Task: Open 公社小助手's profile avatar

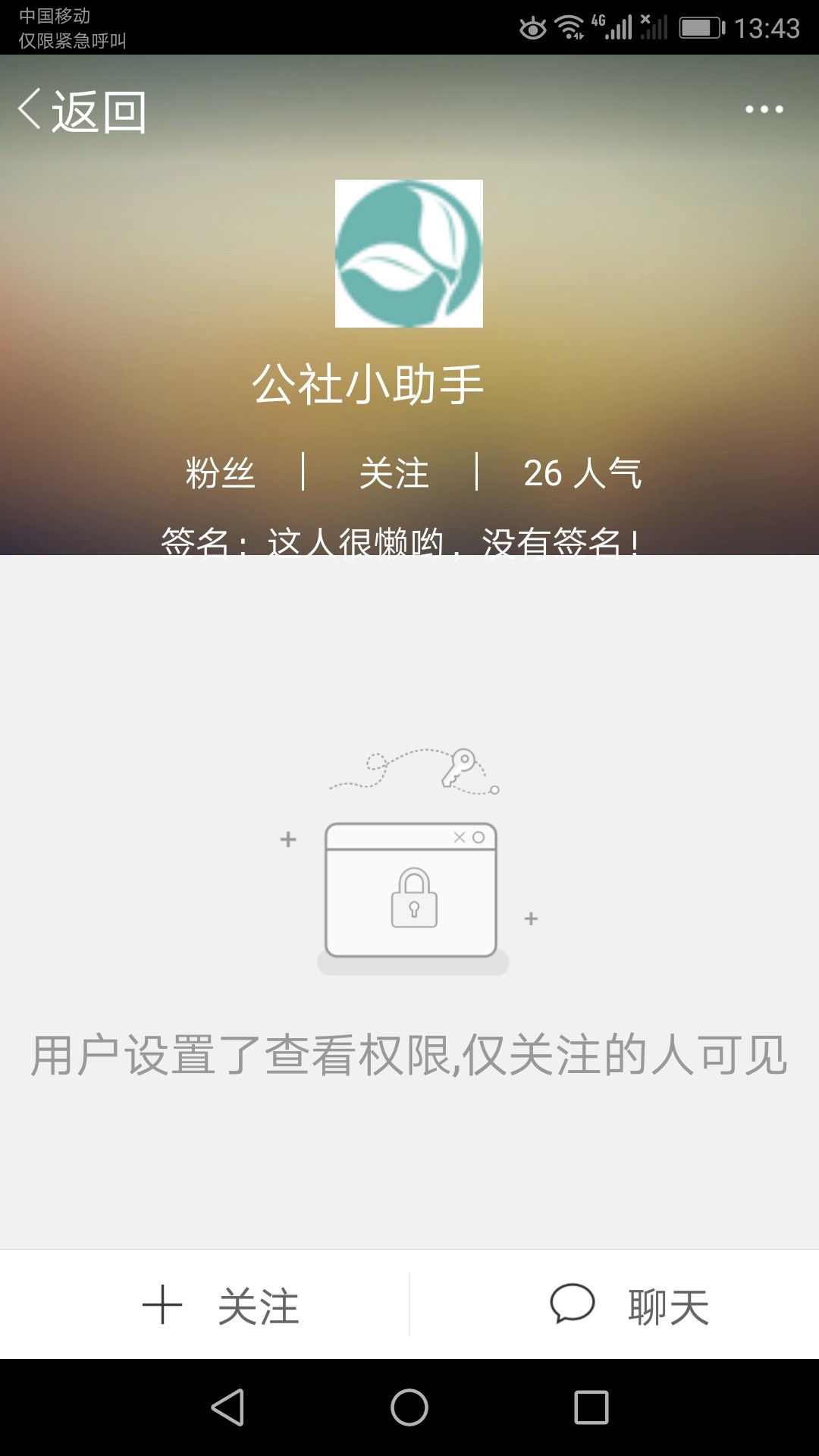Action: coord(409,253)
